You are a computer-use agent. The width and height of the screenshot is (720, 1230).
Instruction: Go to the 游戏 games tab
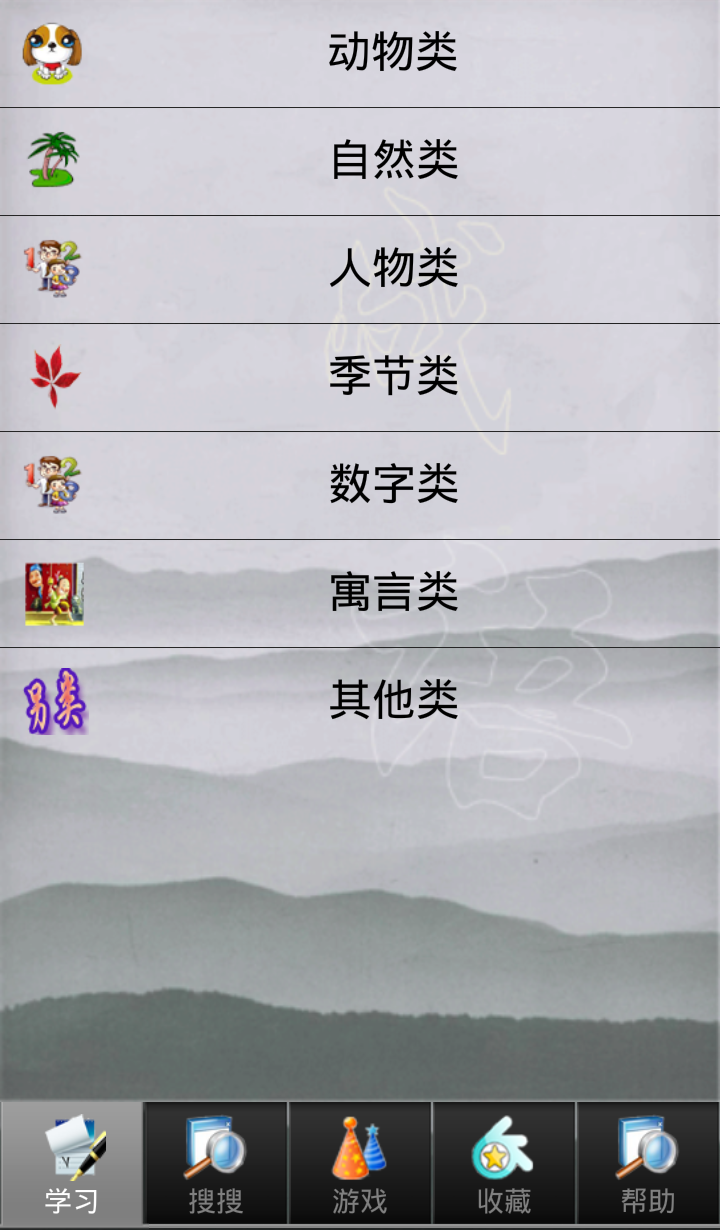pos(360,1165)
